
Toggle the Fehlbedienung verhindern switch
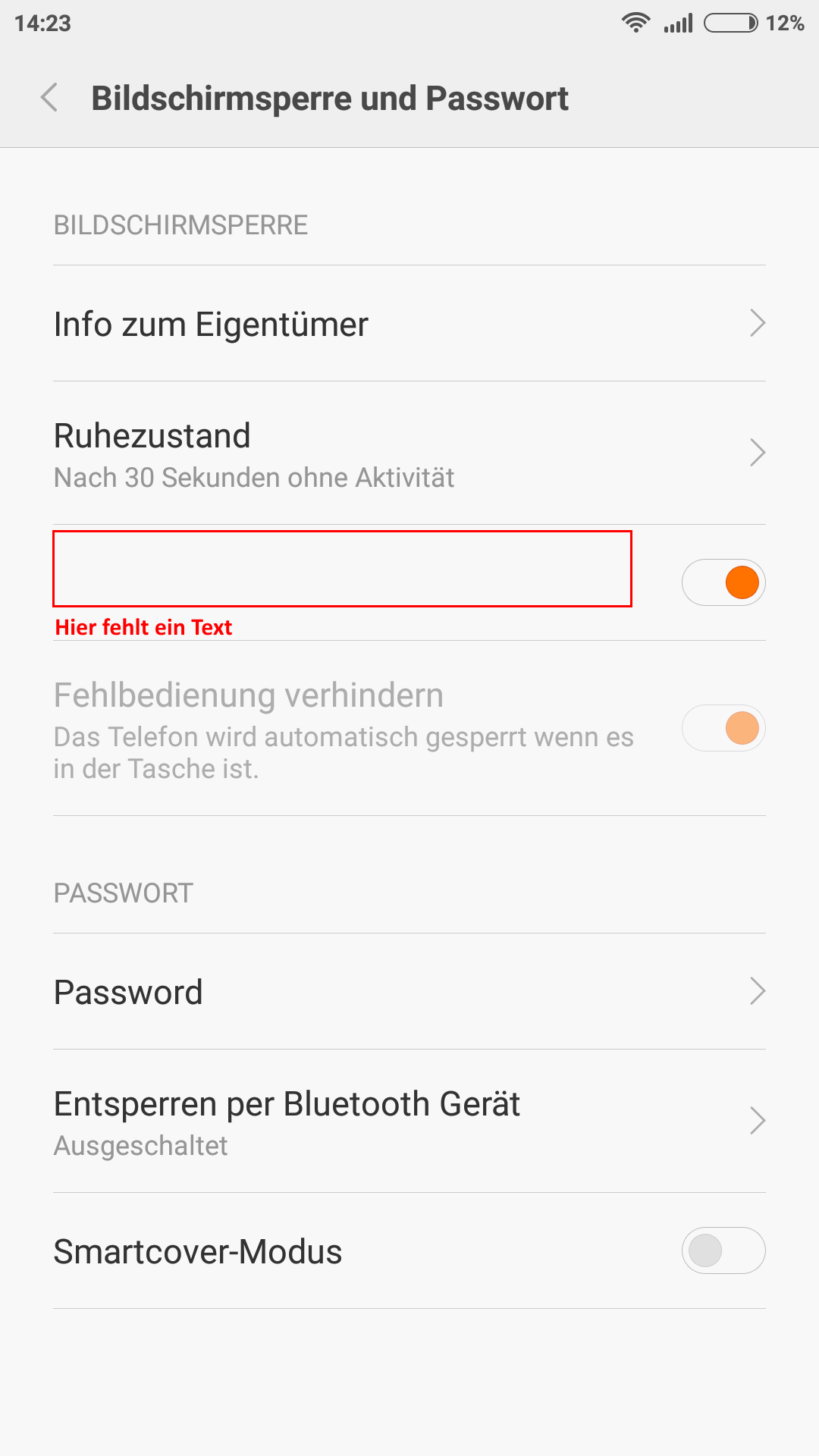[723, 728]
